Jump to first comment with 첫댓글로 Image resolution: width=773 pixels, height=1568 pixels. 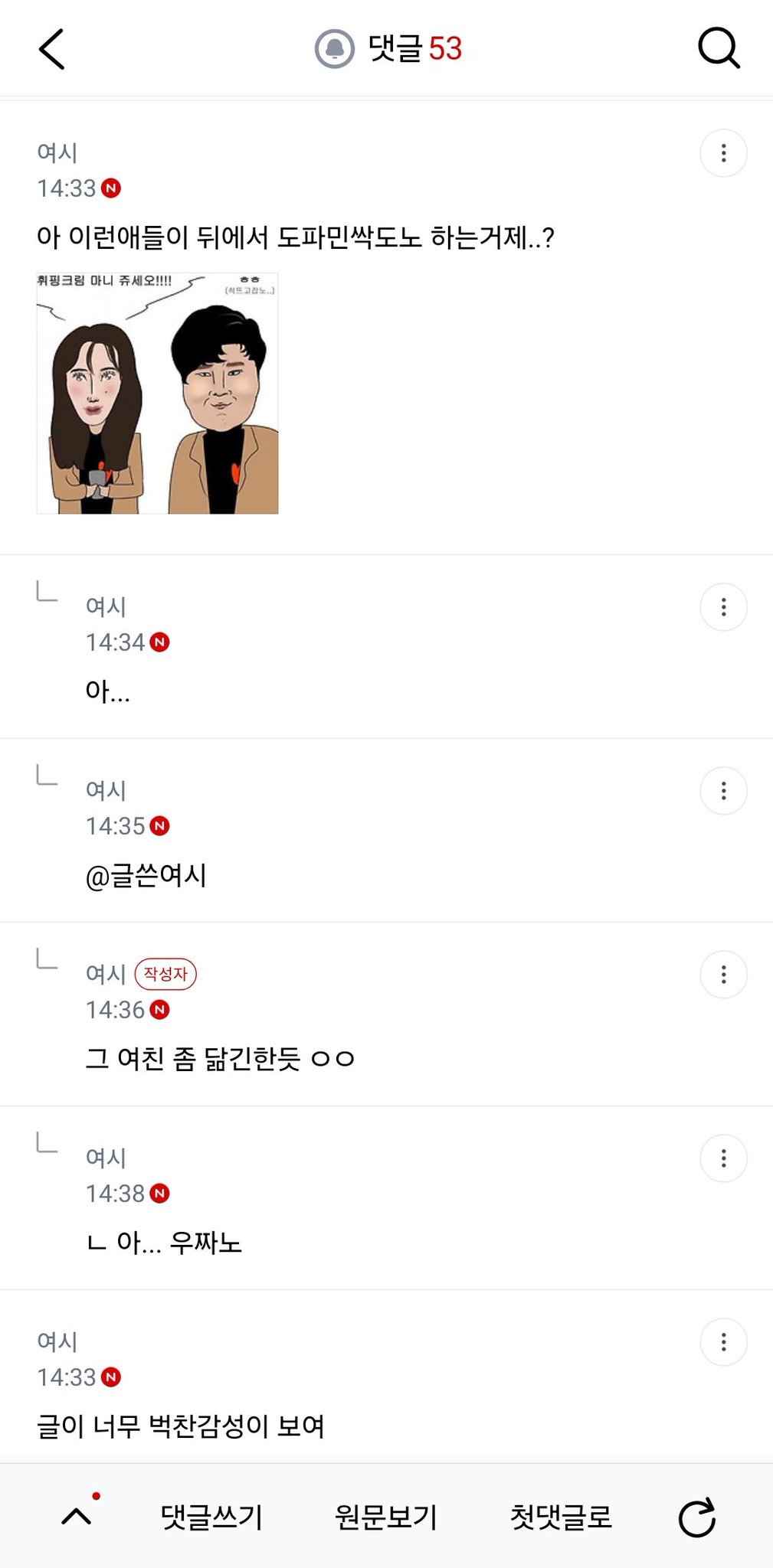coord(561,1517)
